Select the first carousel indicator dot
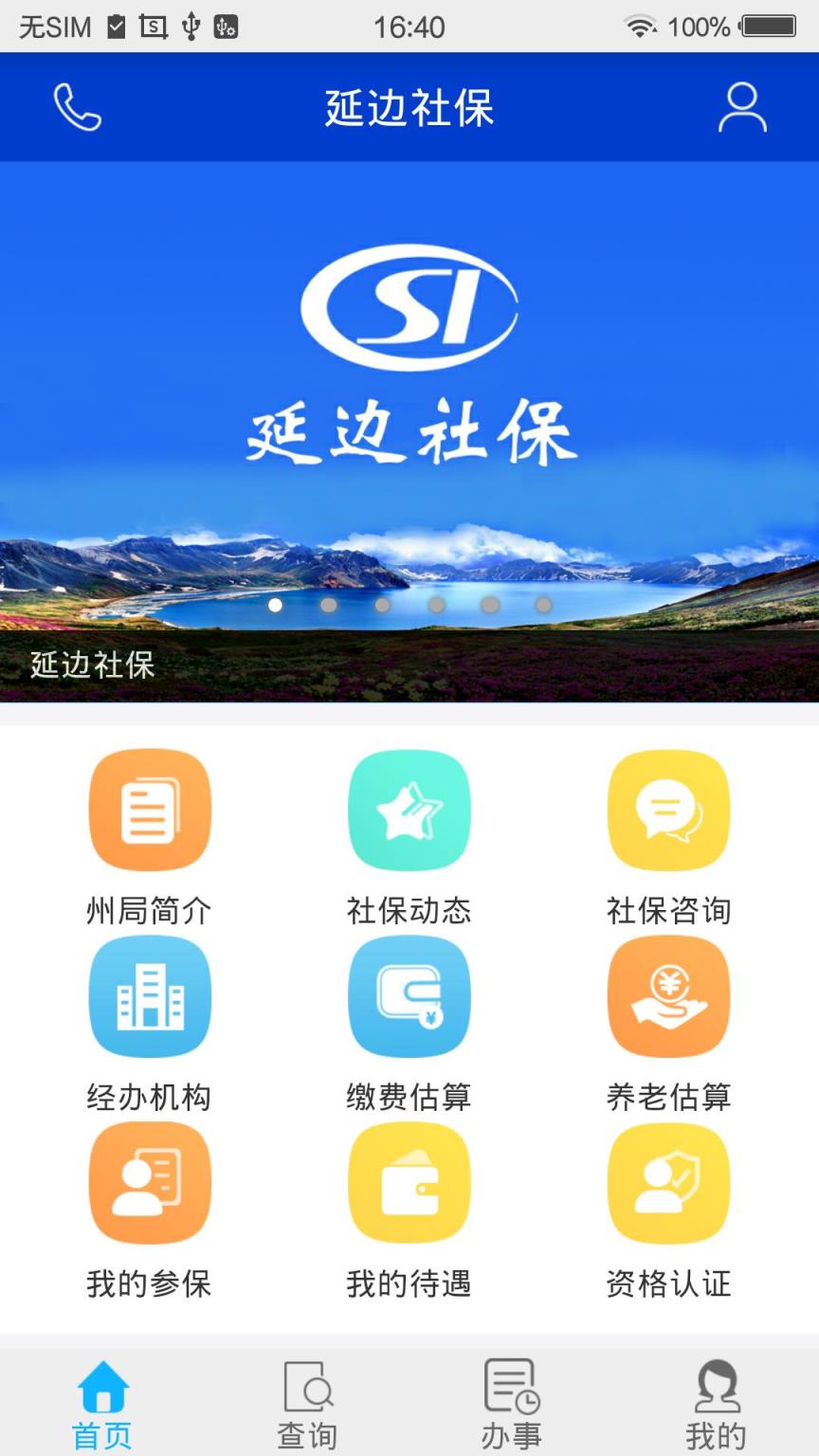The height and width of the screenshot is (1456, 819). [x=276, y=604]
